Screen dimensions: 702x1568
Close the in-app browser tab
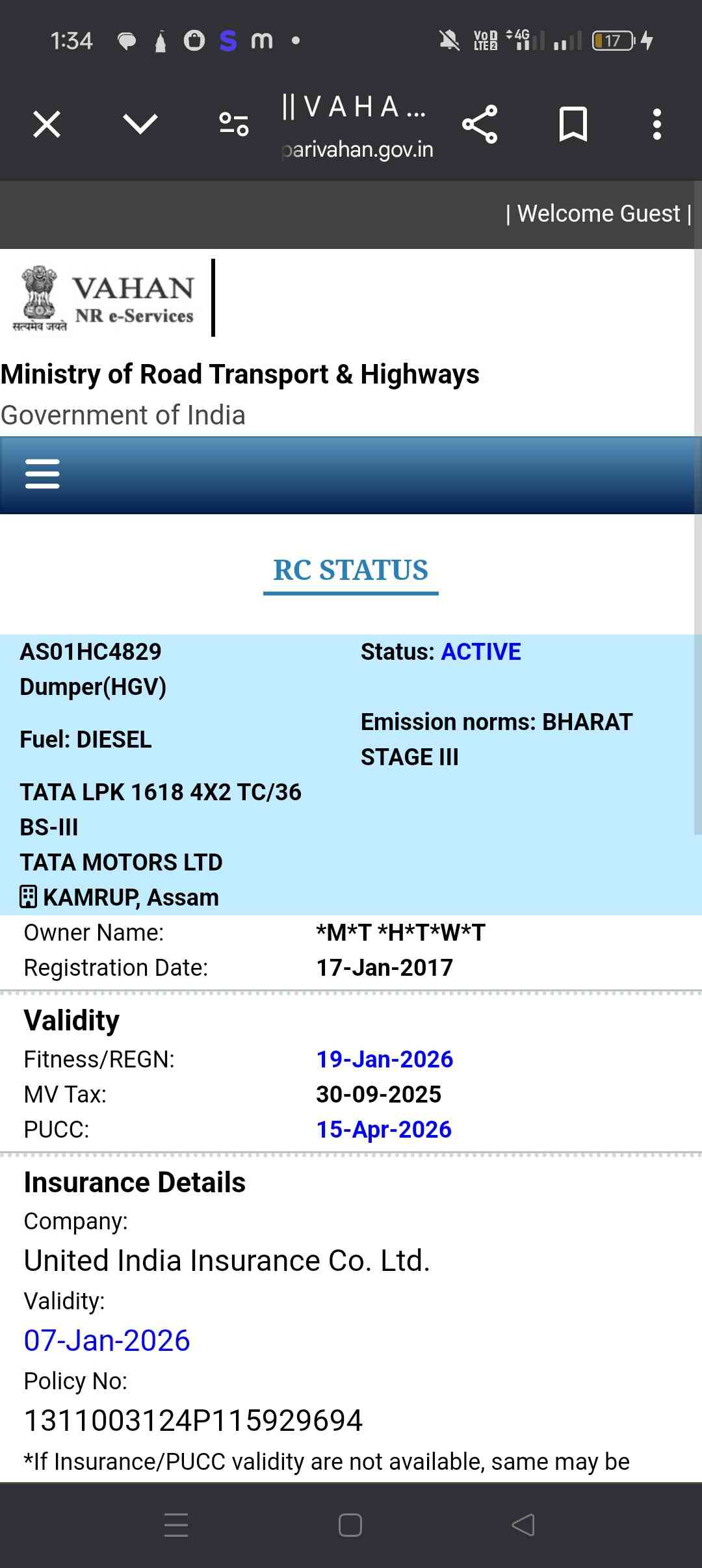click(47, 124)
